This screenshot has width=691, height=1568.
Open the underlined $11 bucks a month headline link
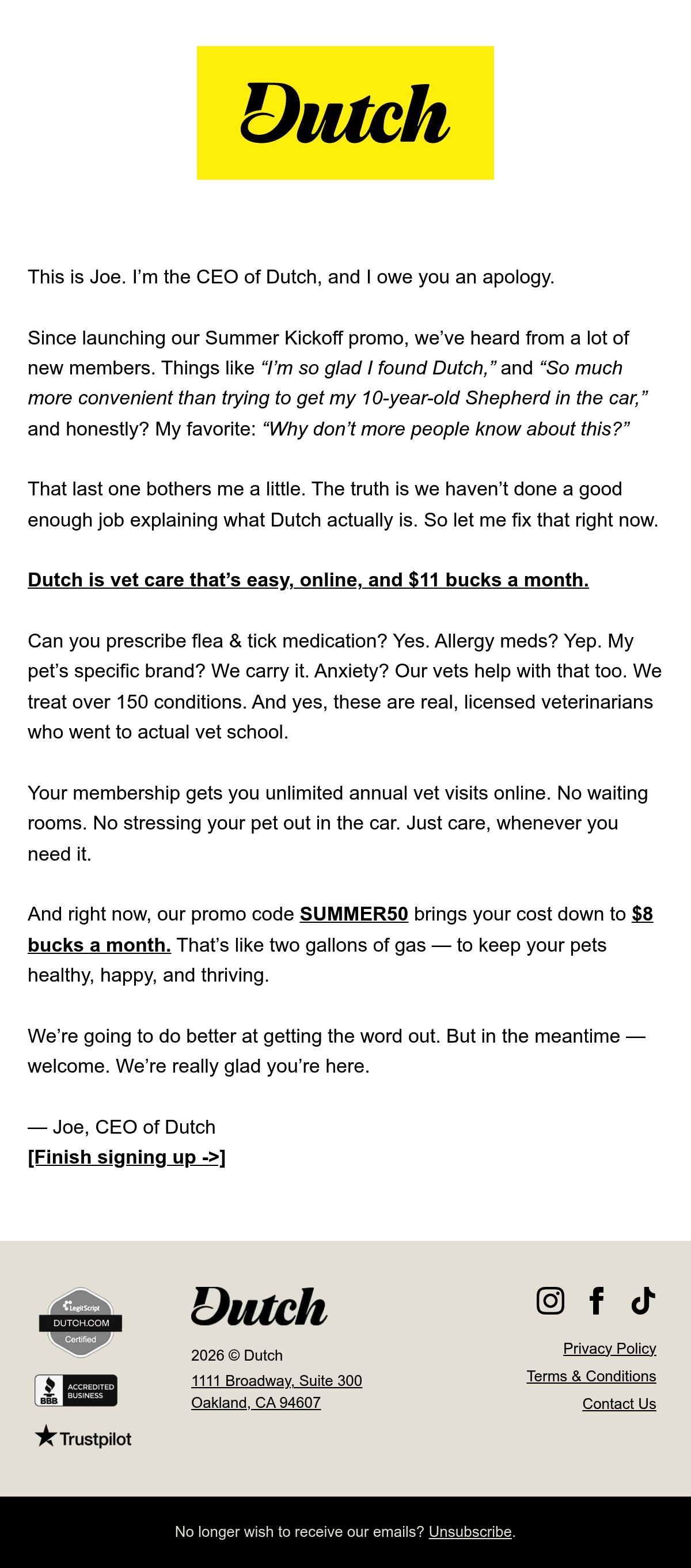click(308, 580)
